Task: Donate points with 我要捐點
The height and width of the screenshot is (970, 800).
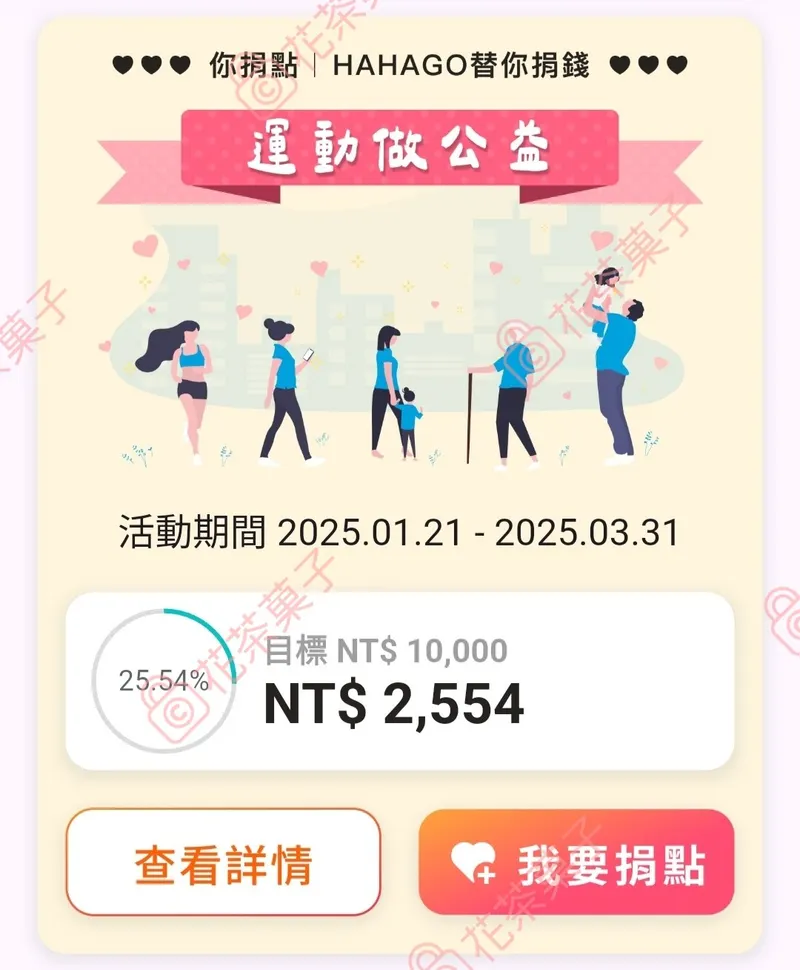Action: coord(576,862)
